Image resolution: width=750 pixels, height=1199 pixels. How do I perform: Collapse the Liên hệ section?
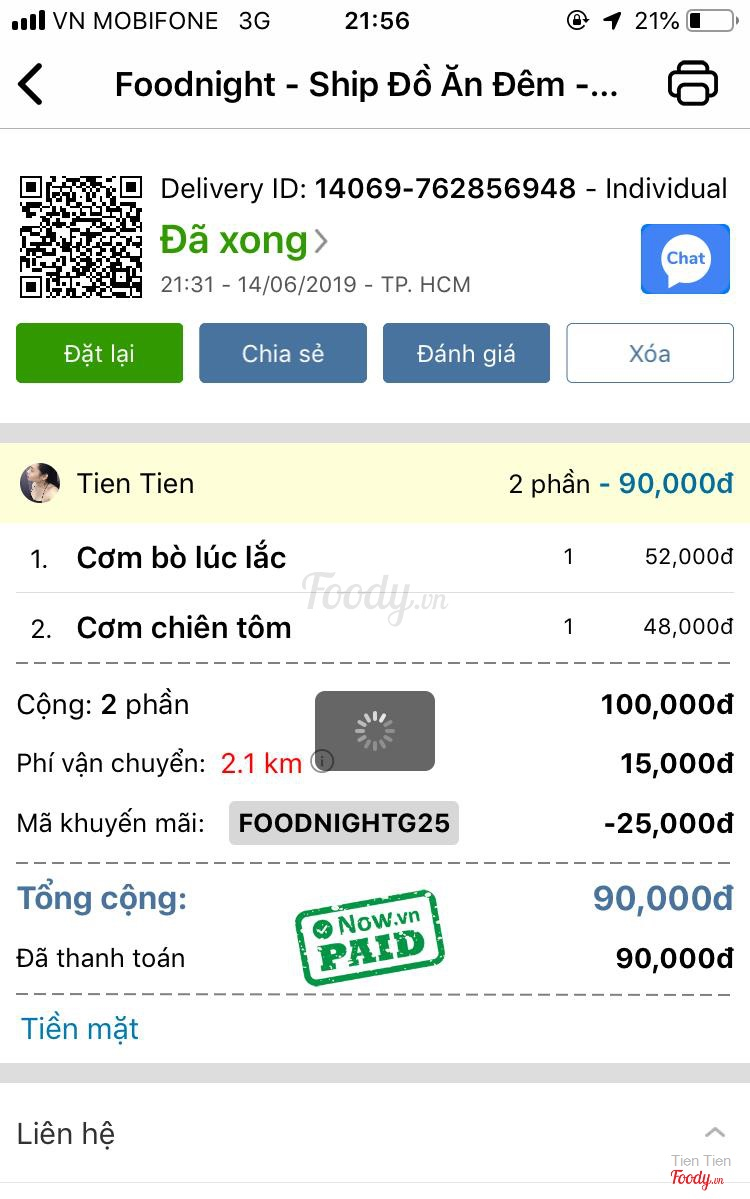pyautogui.click(x=714, y=1133)
